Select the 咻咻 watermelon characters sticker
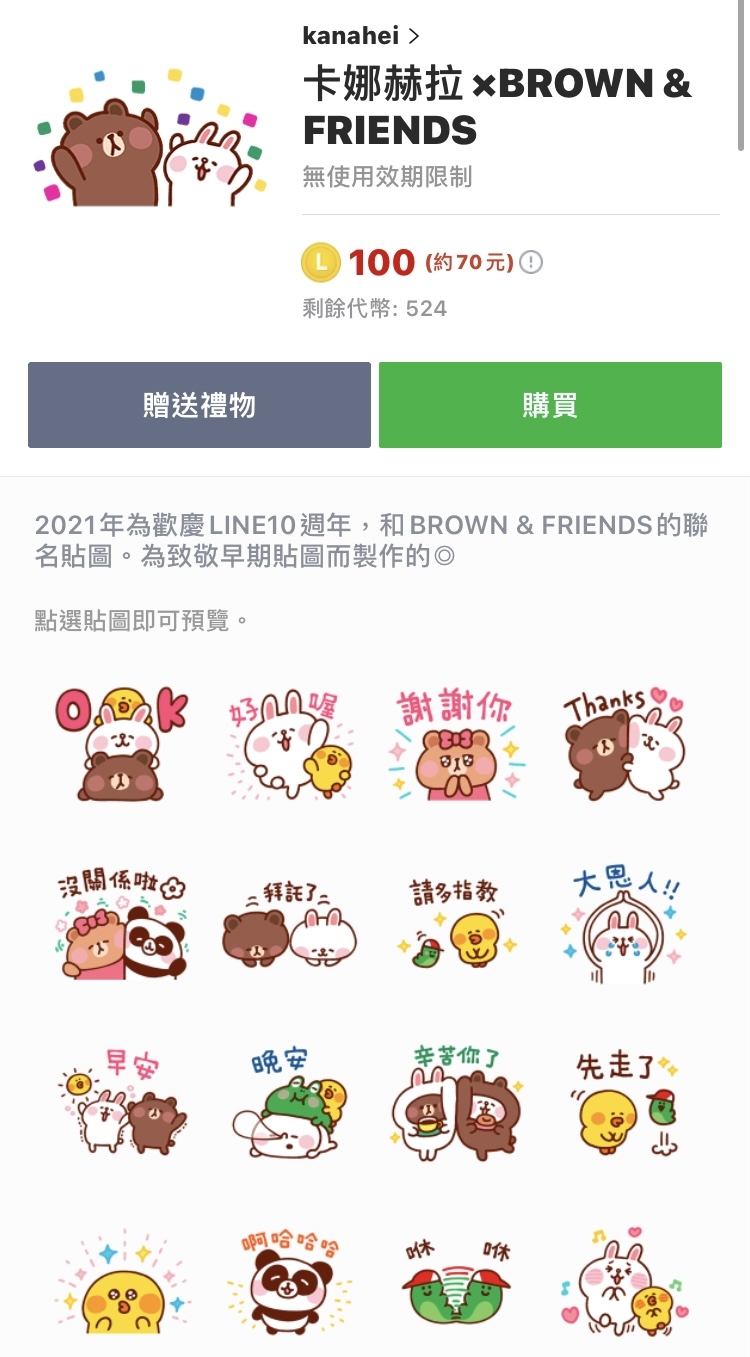 click(x=455, y=1283)
